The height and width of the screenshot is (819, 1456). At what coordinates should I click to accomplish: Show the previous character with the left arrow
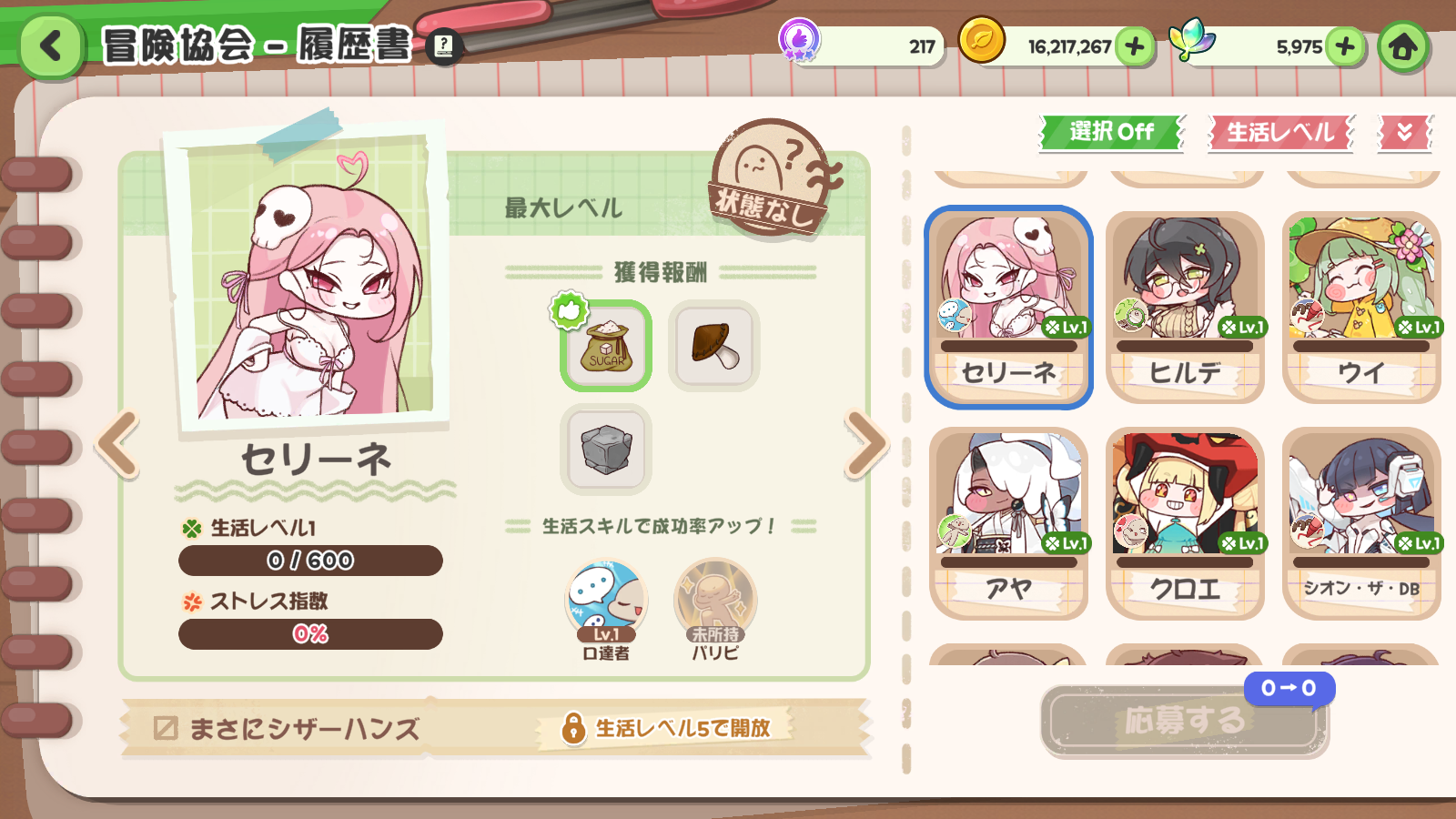coord(118,444)
